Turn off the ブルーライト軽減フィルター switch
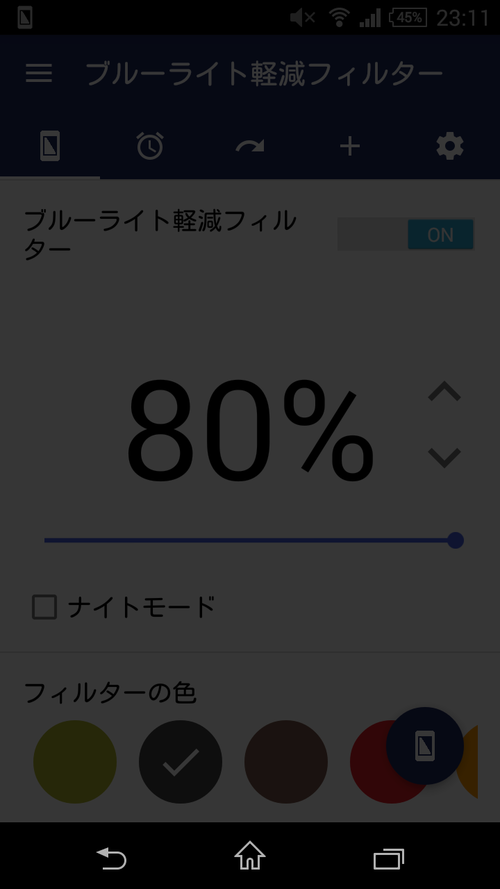The image size is (500, 889). coord(406,234)
